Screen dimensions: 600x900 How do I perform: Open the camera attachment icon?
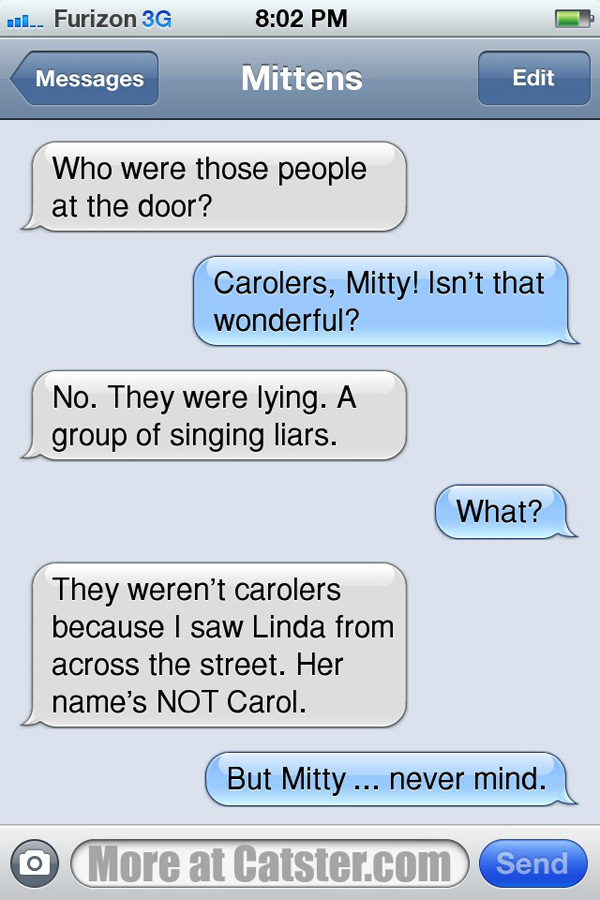tap(35, 863)
